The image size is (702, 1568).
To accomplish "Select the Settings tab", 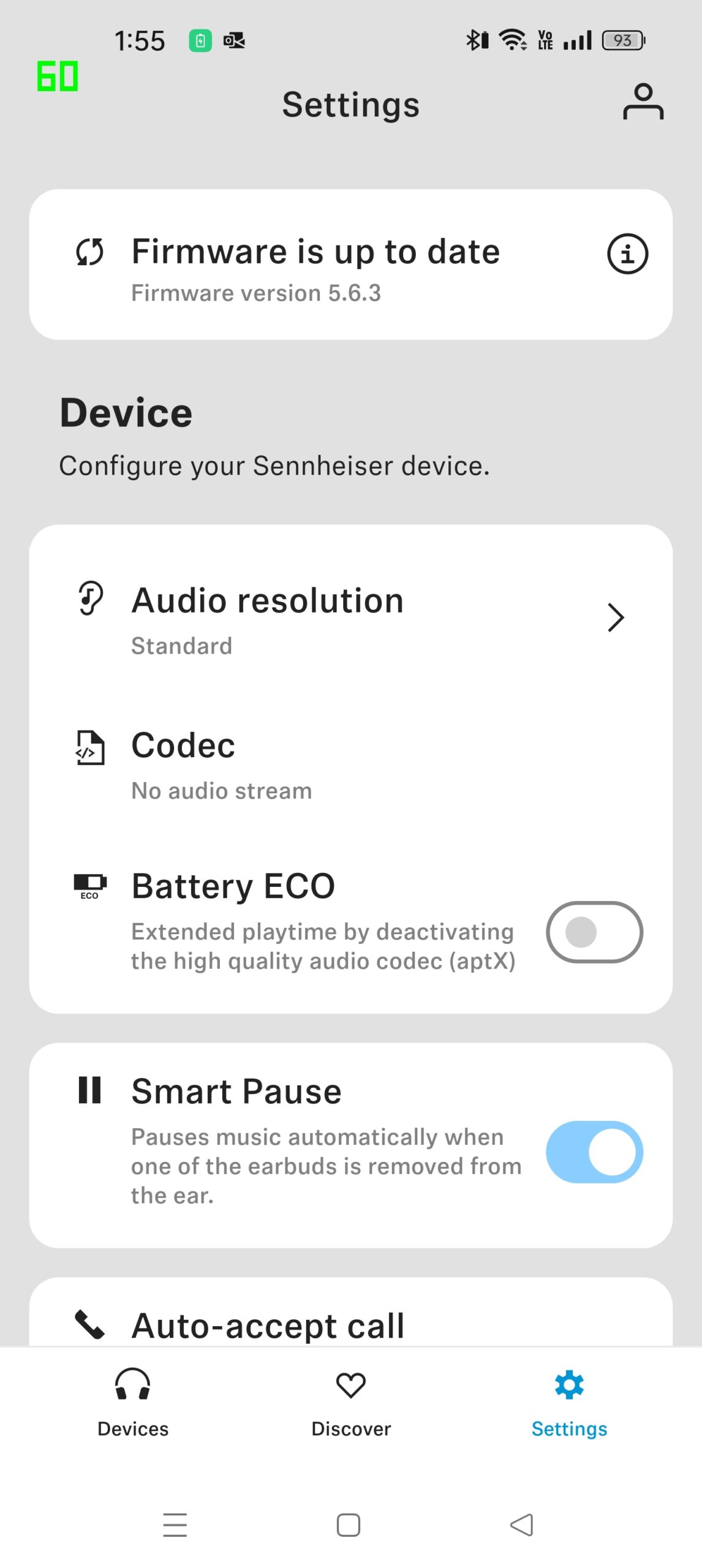I will pyautogui.click(x=568, y=1401).
